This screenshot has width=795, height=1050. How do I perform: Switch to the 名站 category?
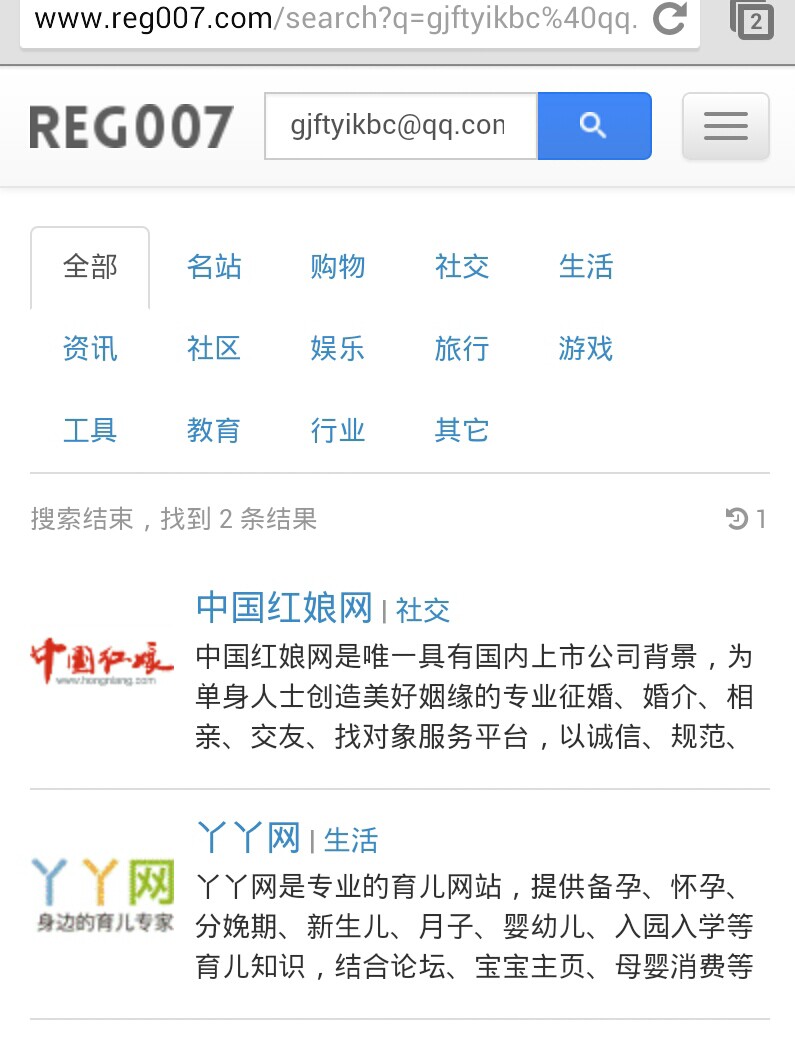coord(214,267)
